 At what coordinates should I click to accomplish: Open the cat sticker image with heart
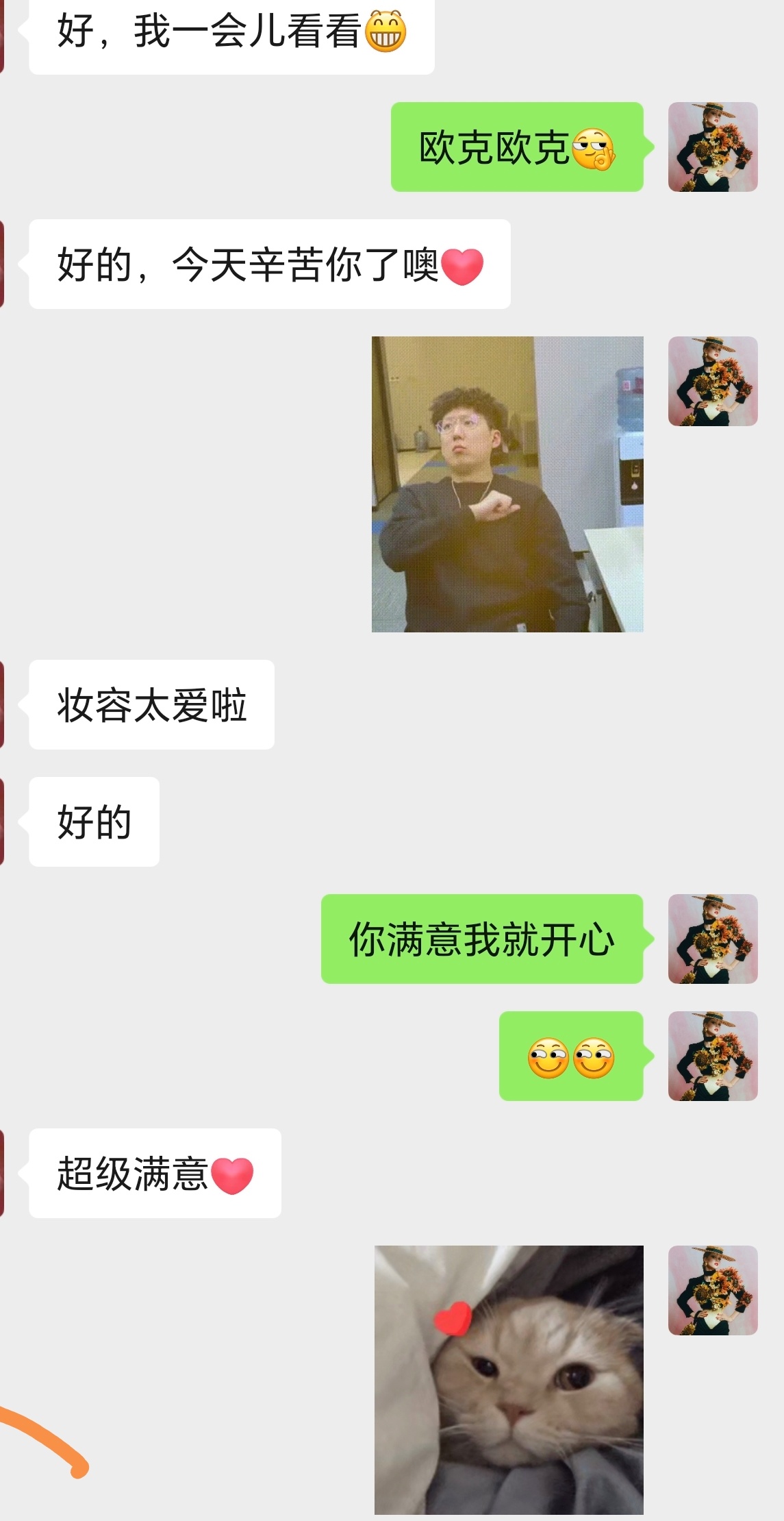tap(509, 1380)
